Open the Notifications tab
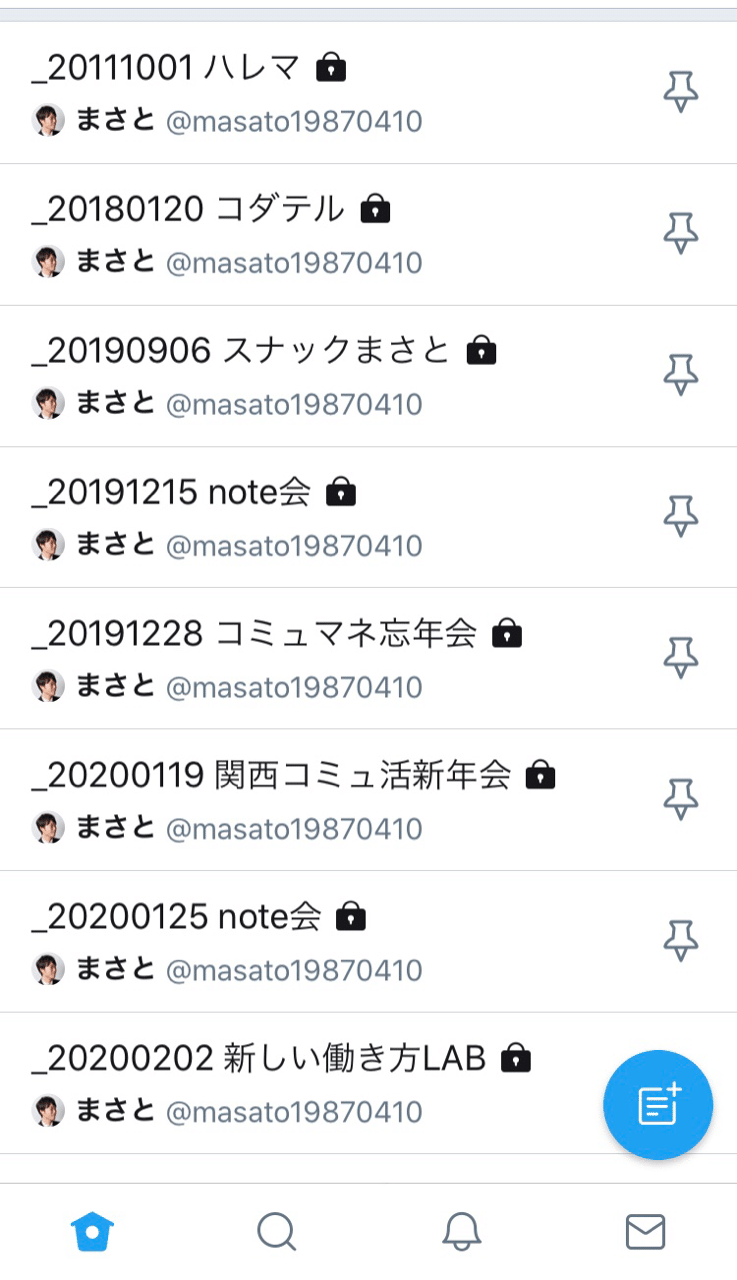The image size is (737, 1280). [461, 1231]
